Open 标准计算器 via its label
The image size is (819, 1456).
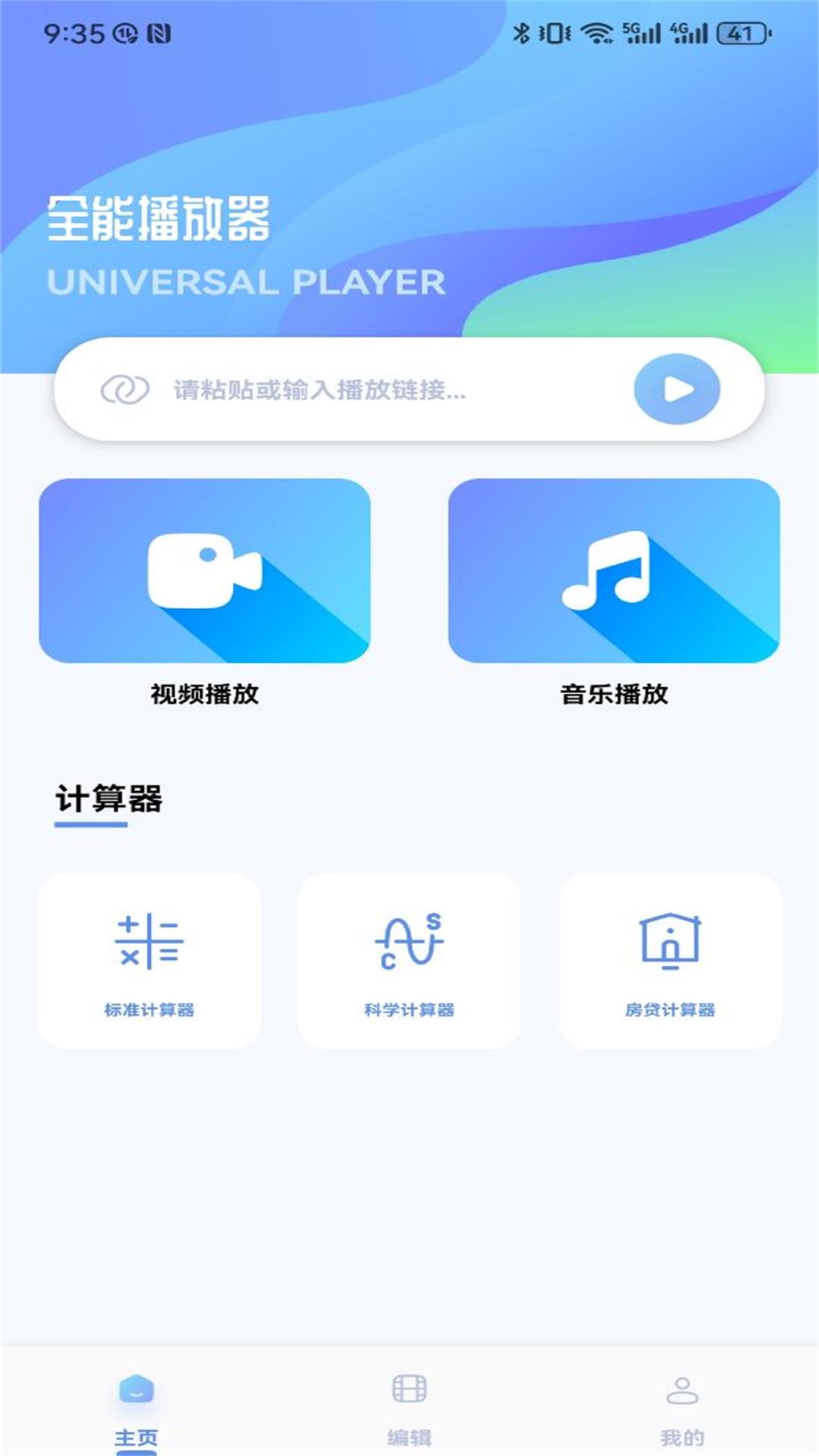(149, 1009)
